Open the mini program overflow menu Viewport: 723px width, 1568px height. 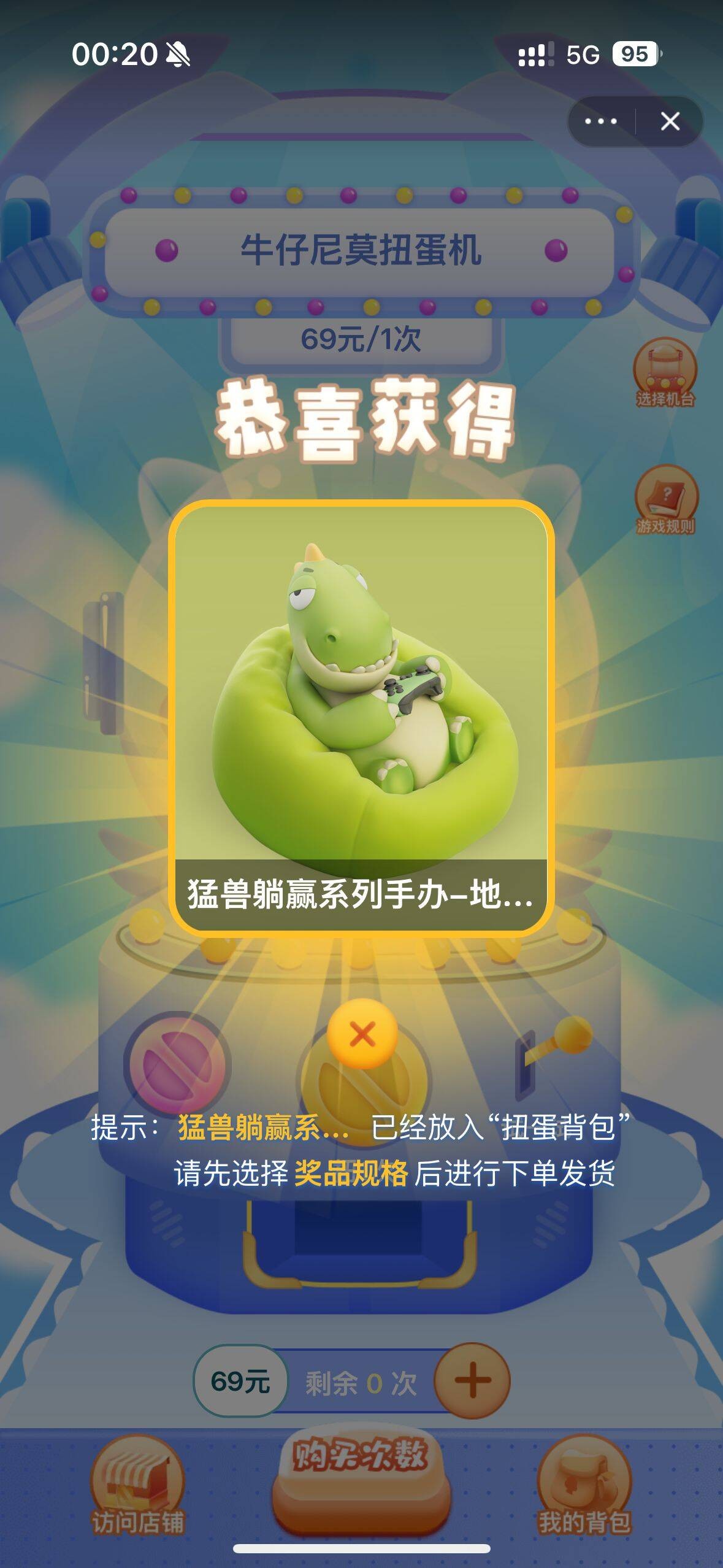click(x=600, y=121)
